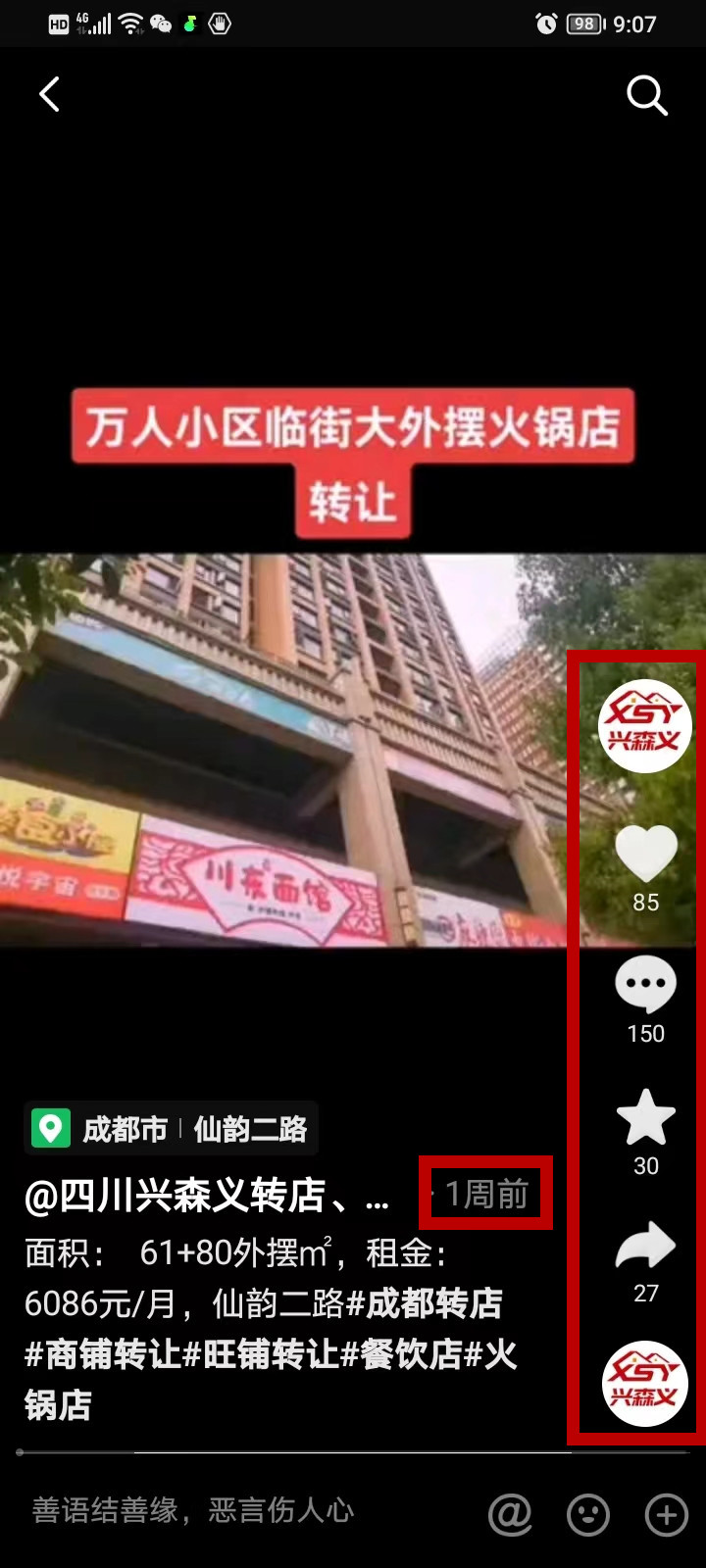Open the #成都转店 hashtag
Viewport: 706px width, 1568px height.
426,1303
